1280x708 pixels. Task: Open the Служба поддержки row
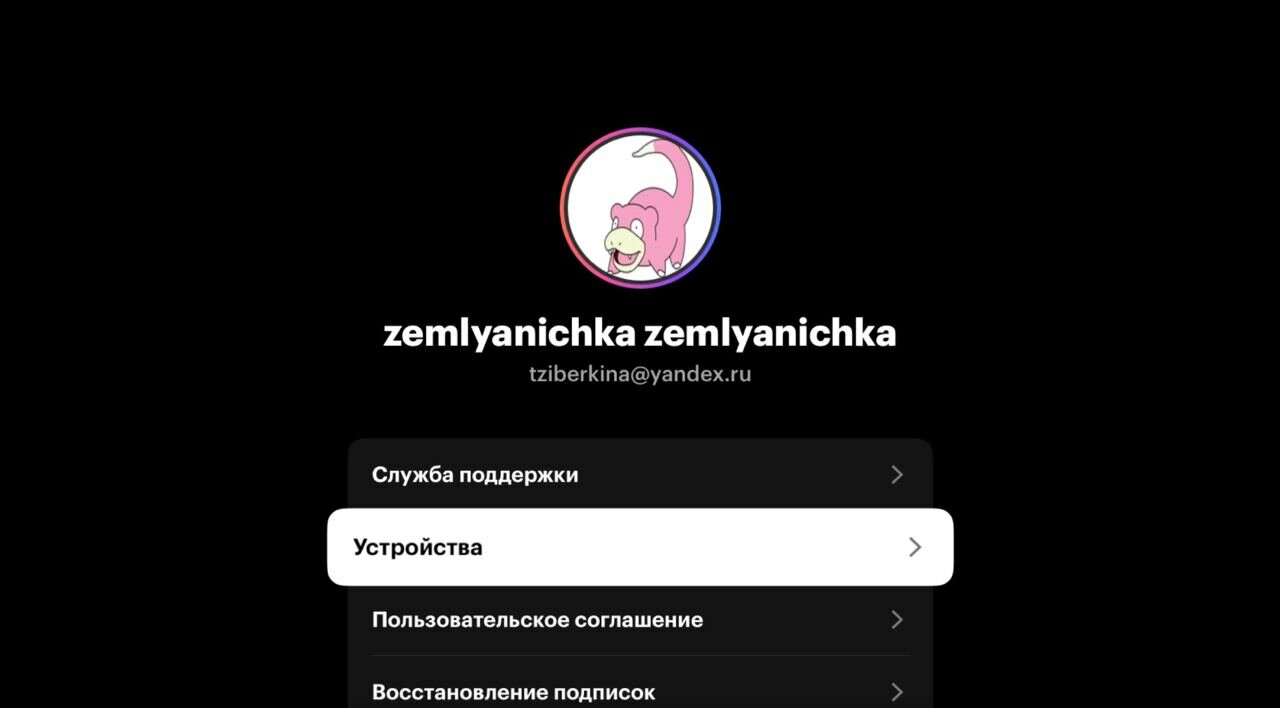(x=640, y=475)
